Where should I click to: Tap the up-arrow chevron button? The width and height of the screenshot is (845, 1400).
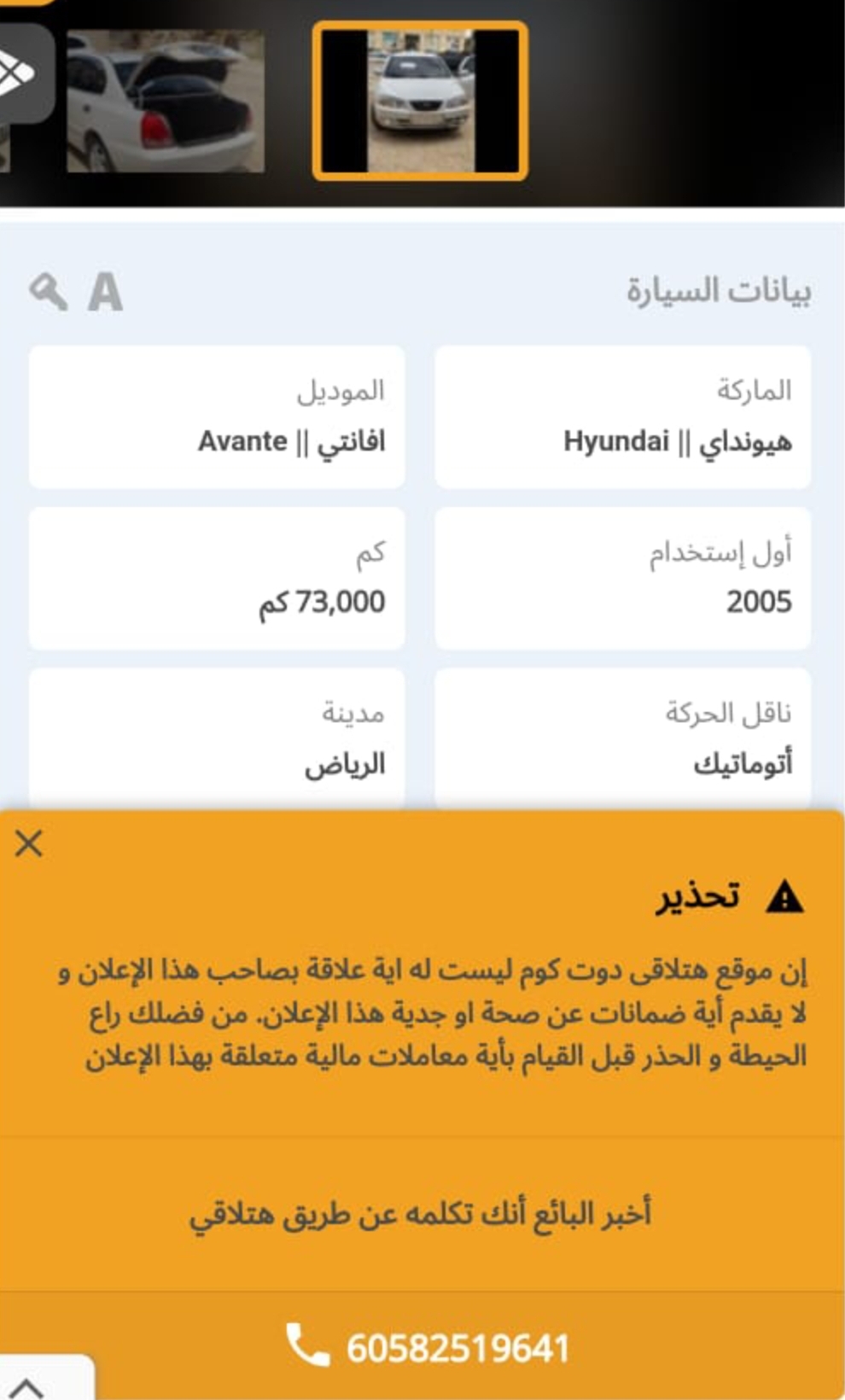27,1386
